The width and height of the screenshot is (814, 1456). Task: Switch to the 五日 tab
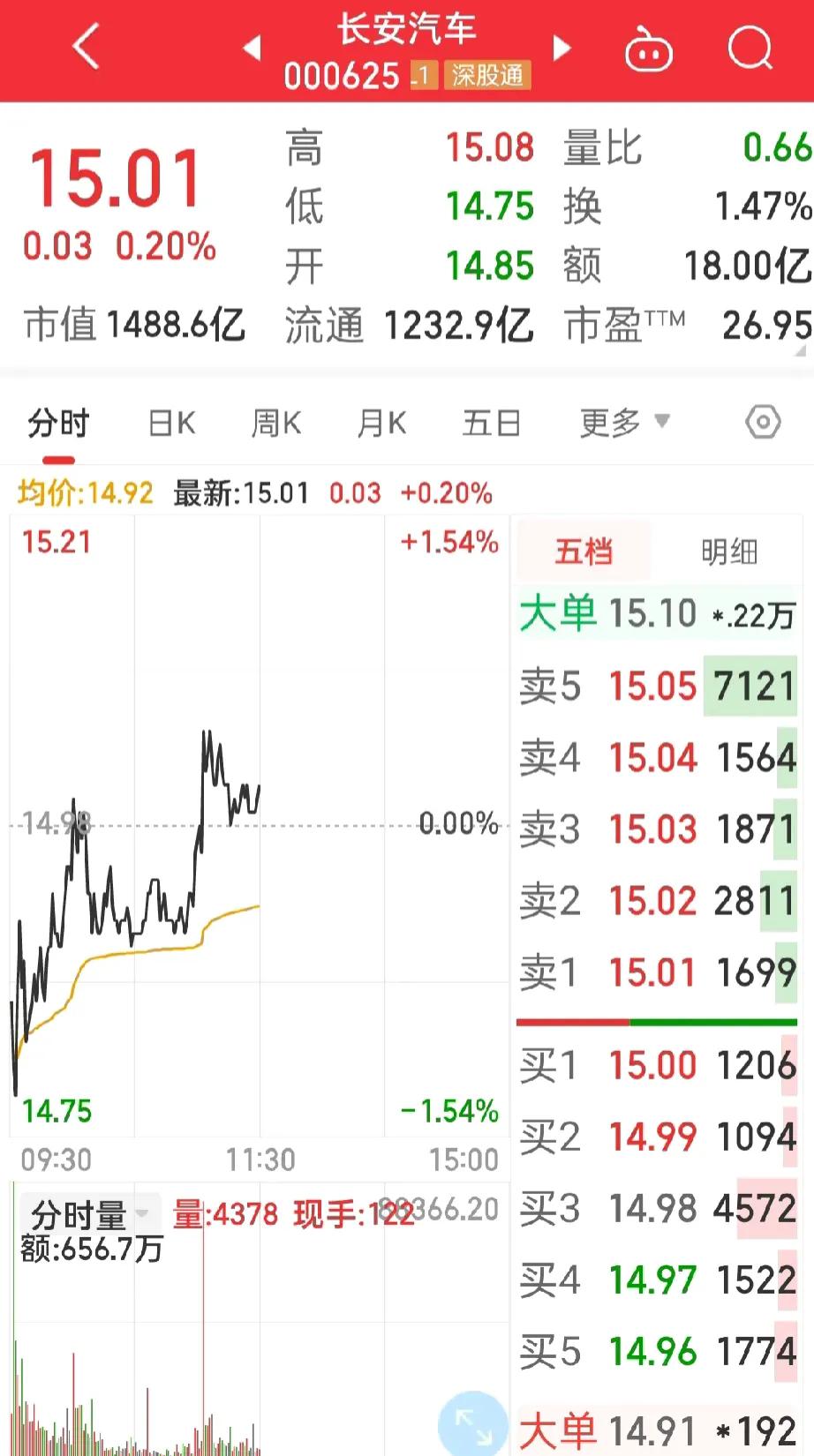[x=491, y=423]
